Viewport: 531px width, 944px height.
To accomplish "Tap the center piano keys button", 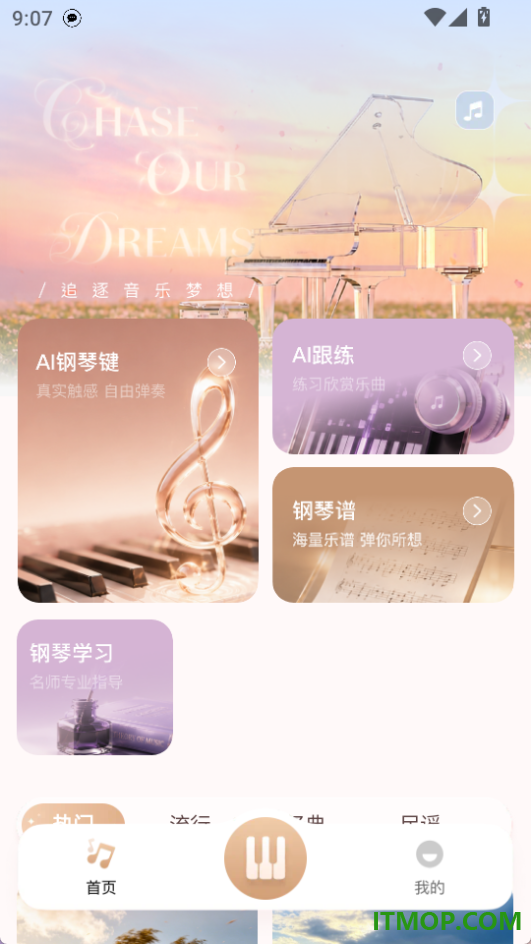I will click(x=266, y=859).
